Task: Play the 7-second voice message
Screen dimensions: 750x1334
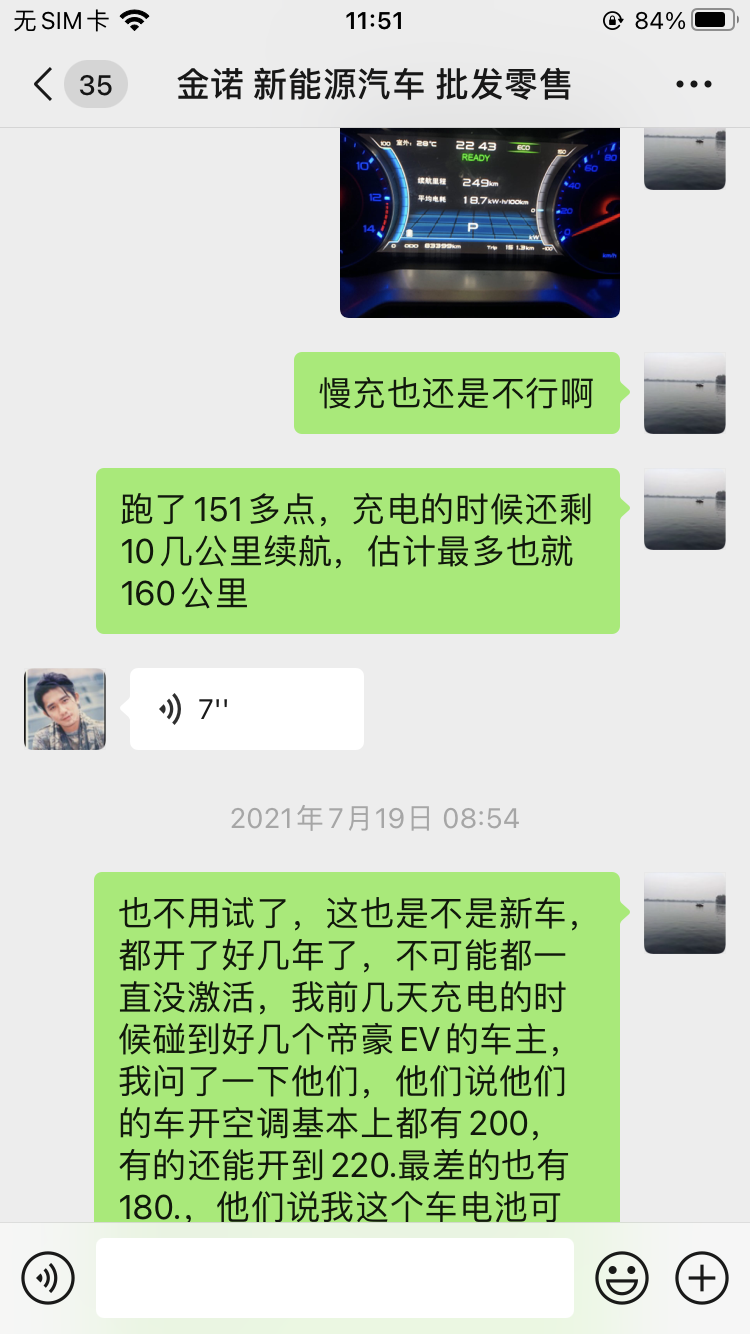Action: [246, 709]
